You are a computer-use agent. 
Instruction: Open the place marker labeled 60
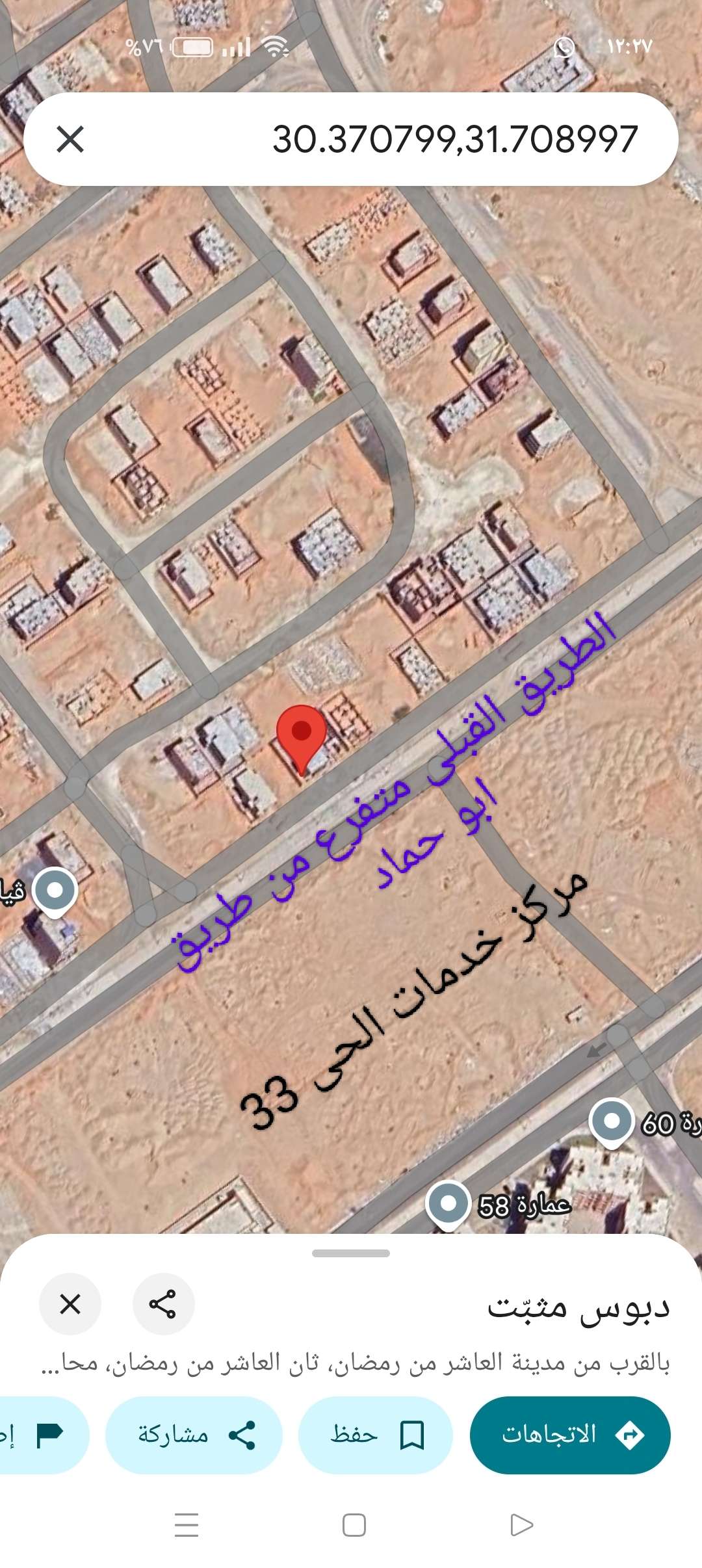click(x=612, y=1121)
